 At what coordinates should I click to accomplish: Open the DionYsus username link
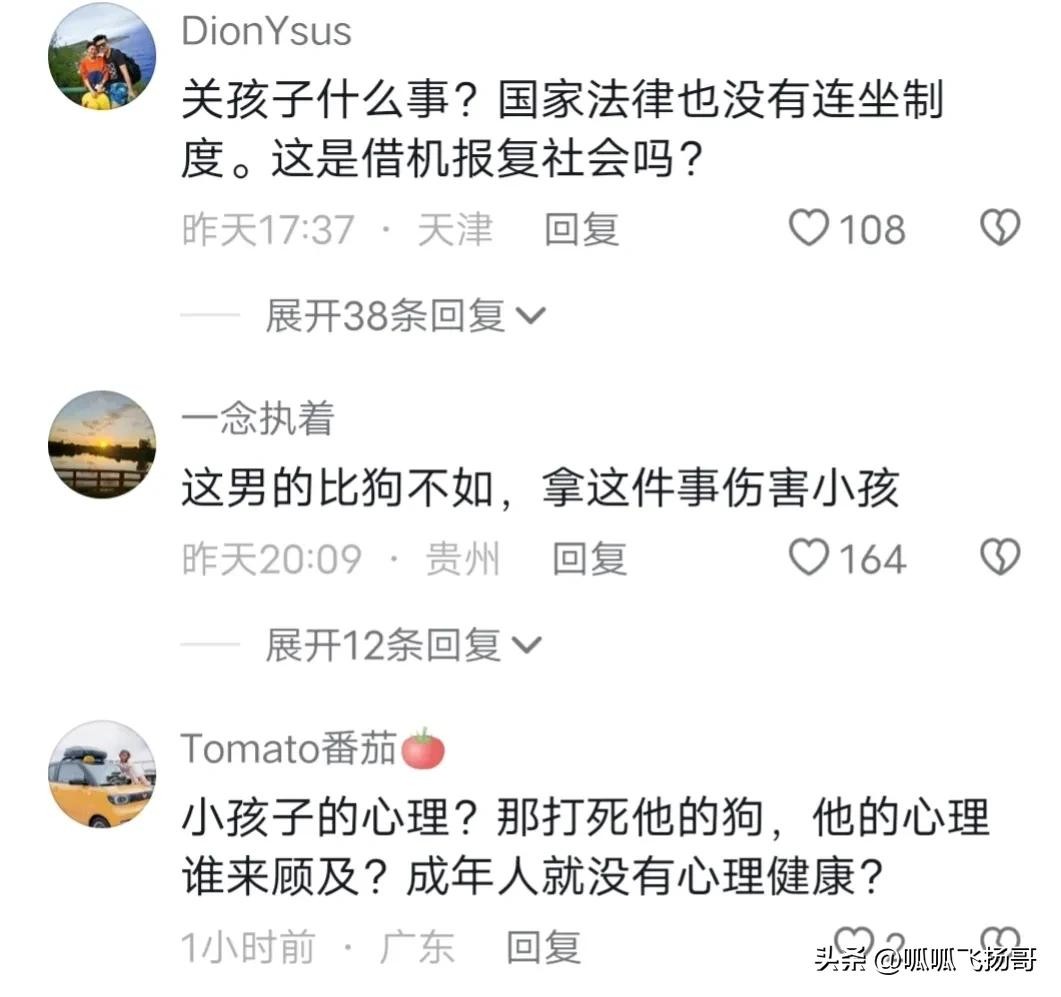pos(266,31)
